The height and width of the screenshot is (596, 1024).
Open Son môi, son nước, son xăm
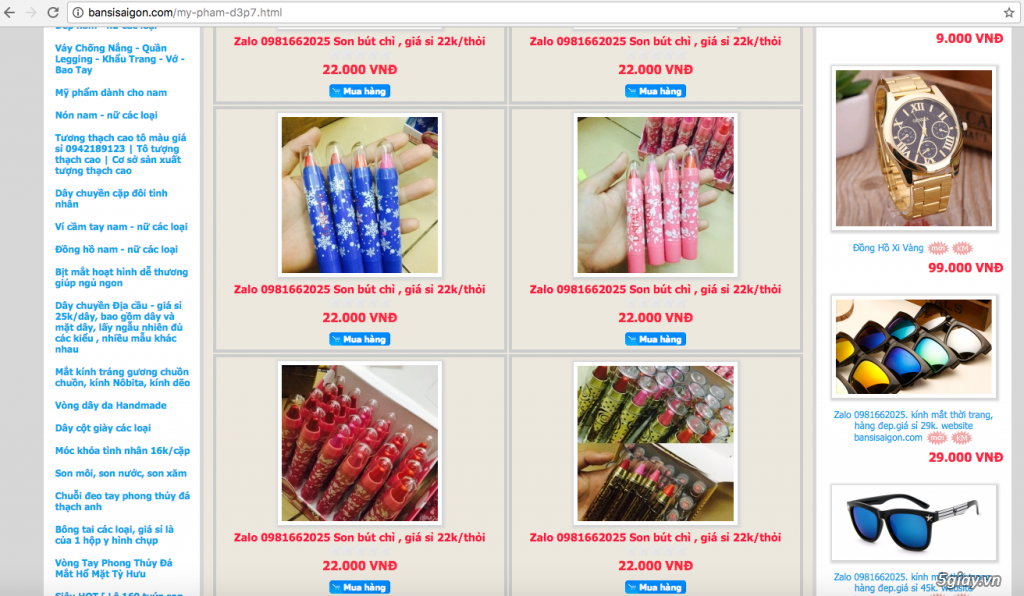tap(120, 473)
